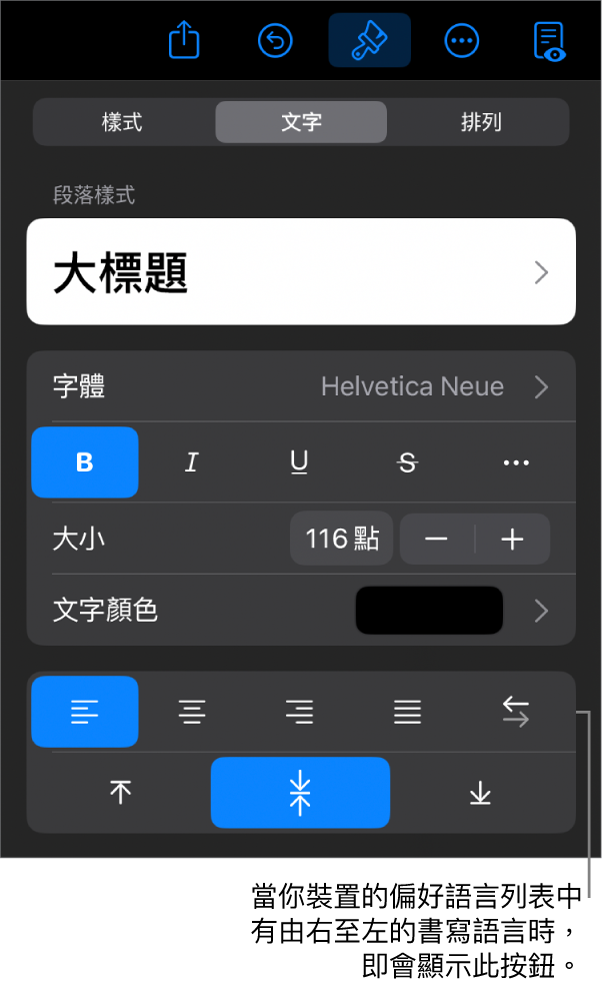Close the format paintbrush panel
The height and width of the screenshot is (988, 603).
pyautogui.click(x=369, y=41)
